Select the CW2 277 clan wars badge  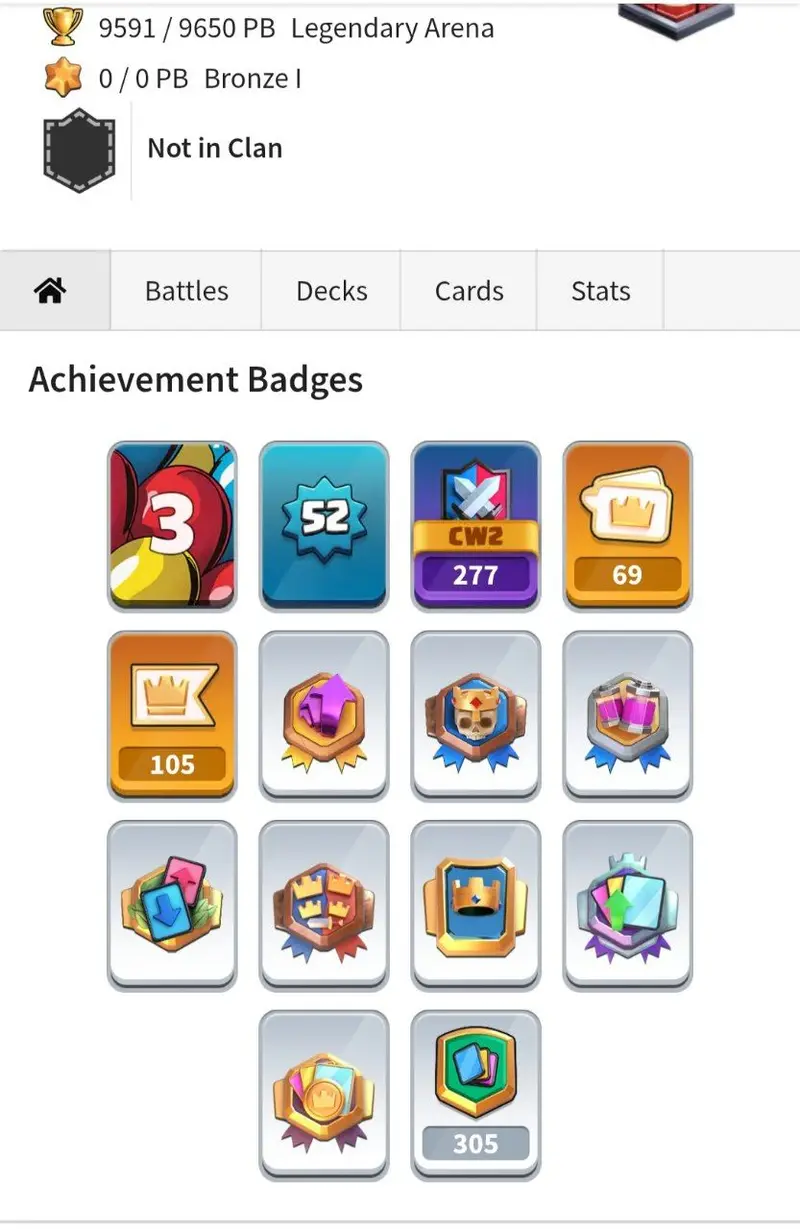(476, 526)
